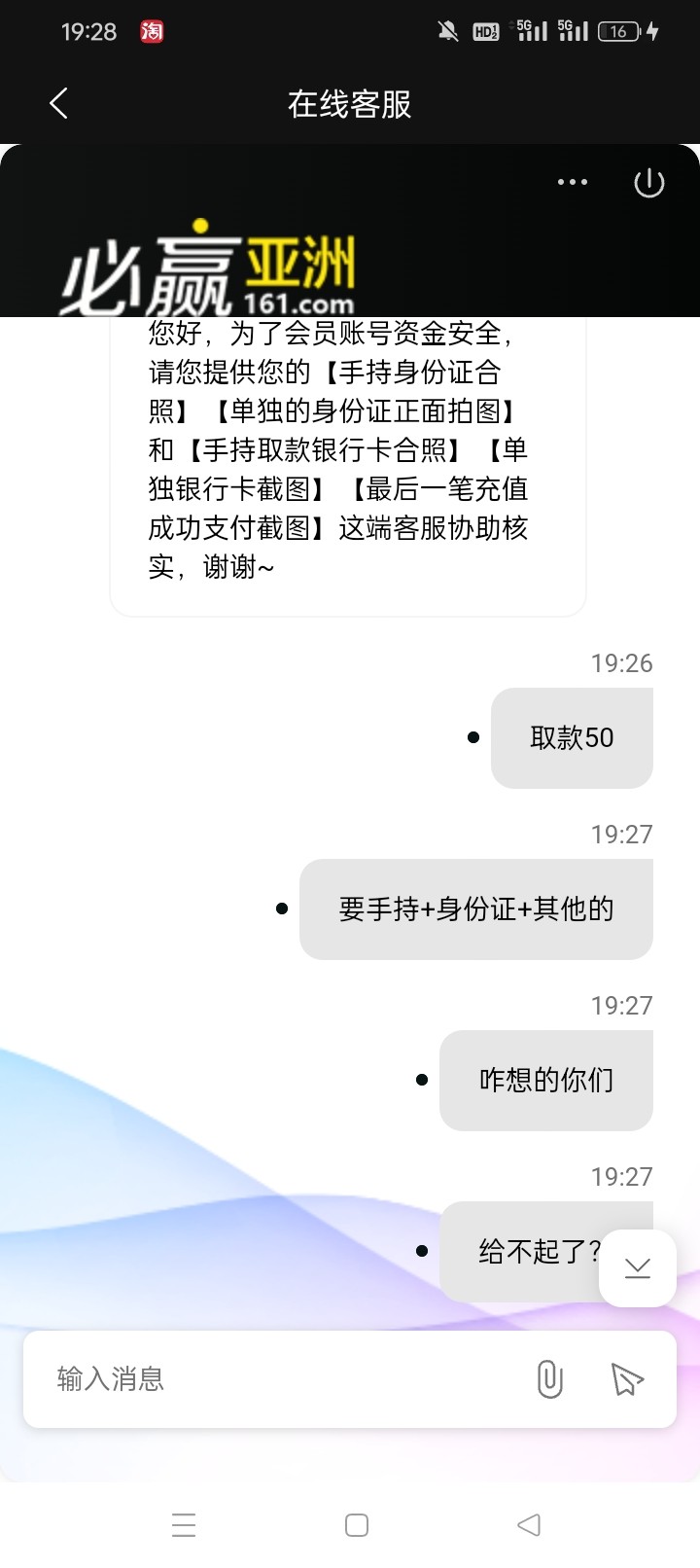The image size is (700, 1568).
Task: Tap the 在线客服 title bar
Action: coord(350,102)
